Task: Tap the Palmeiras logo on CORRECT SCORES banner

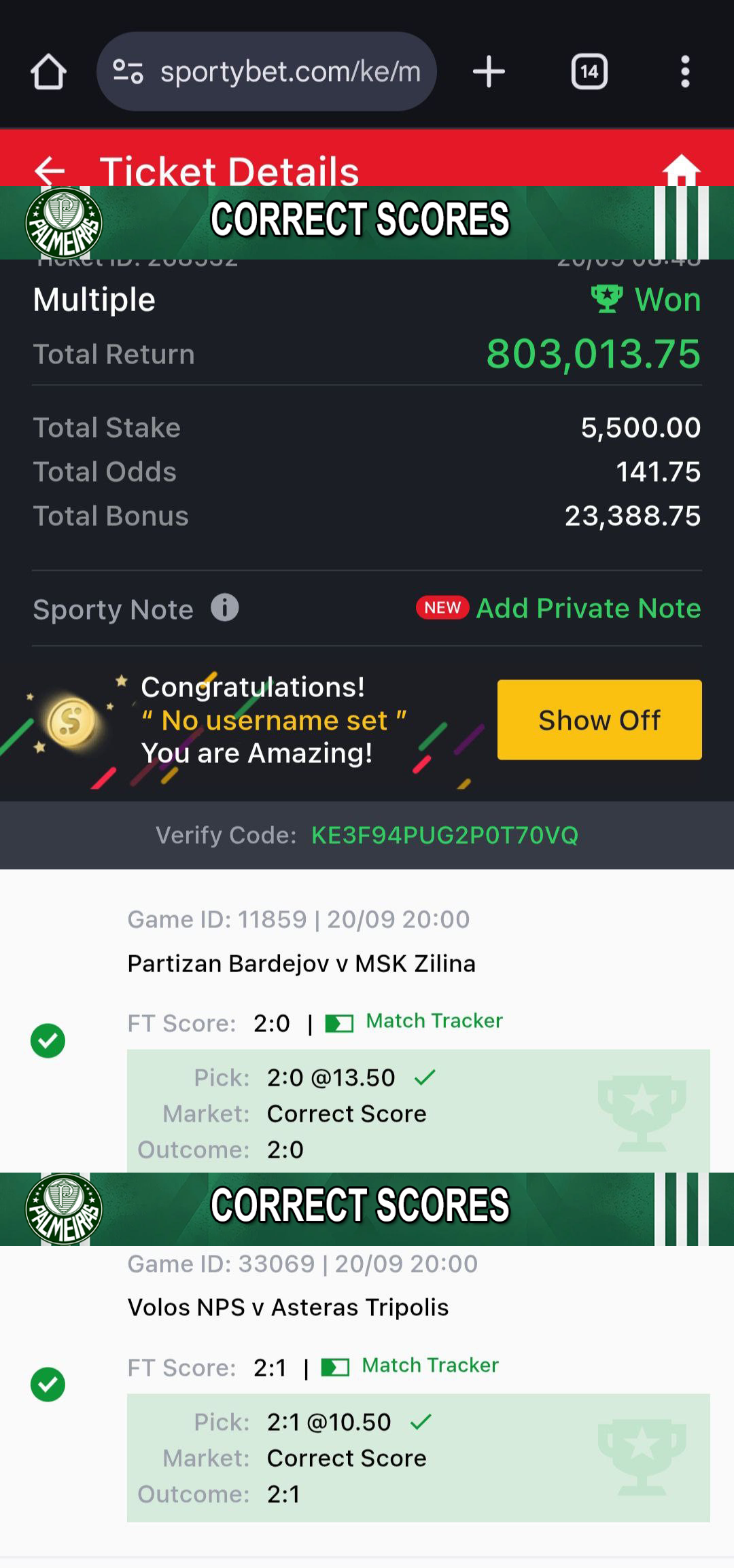Action: pyautogui.click(x=65, y=221)
